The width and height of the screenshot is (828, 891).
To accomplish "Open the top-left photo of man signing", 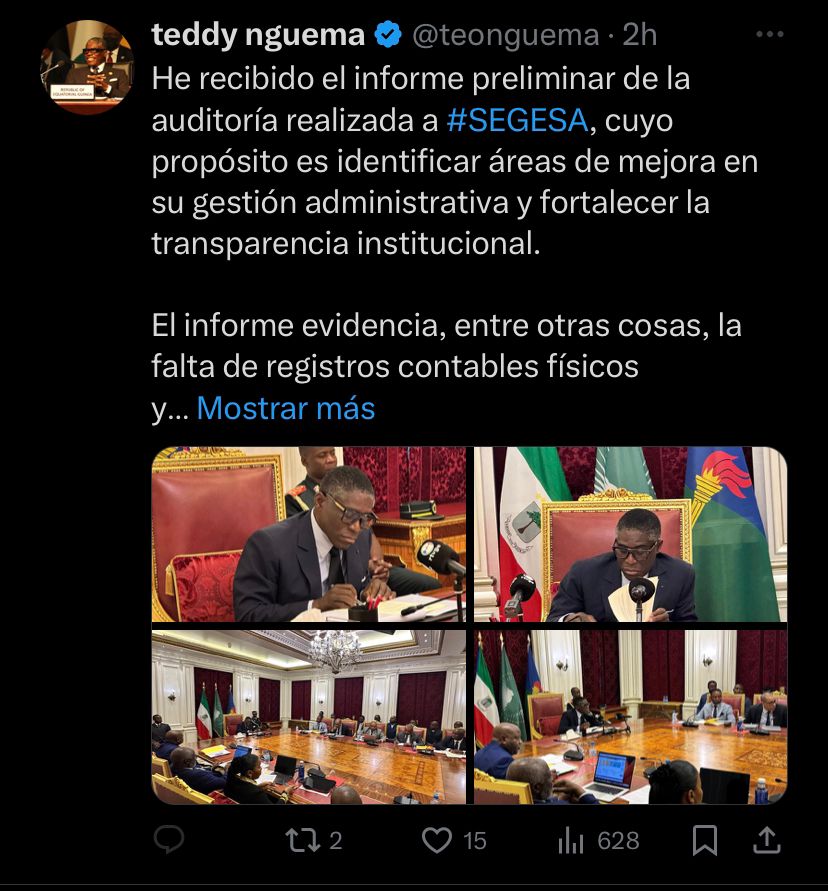I will pyautogui.click(x=308, y=535).
